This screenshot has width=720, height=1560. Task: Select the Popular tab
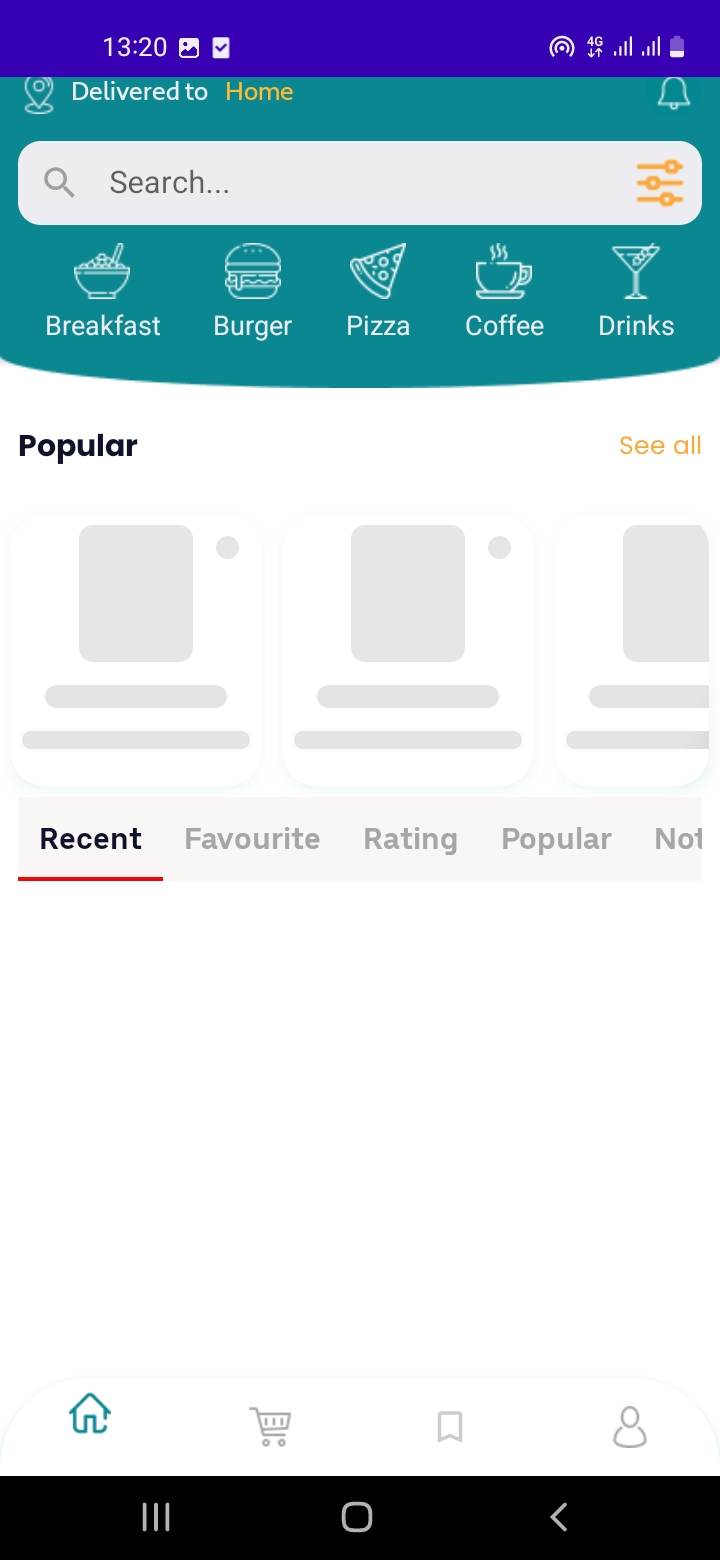(556, 839)
